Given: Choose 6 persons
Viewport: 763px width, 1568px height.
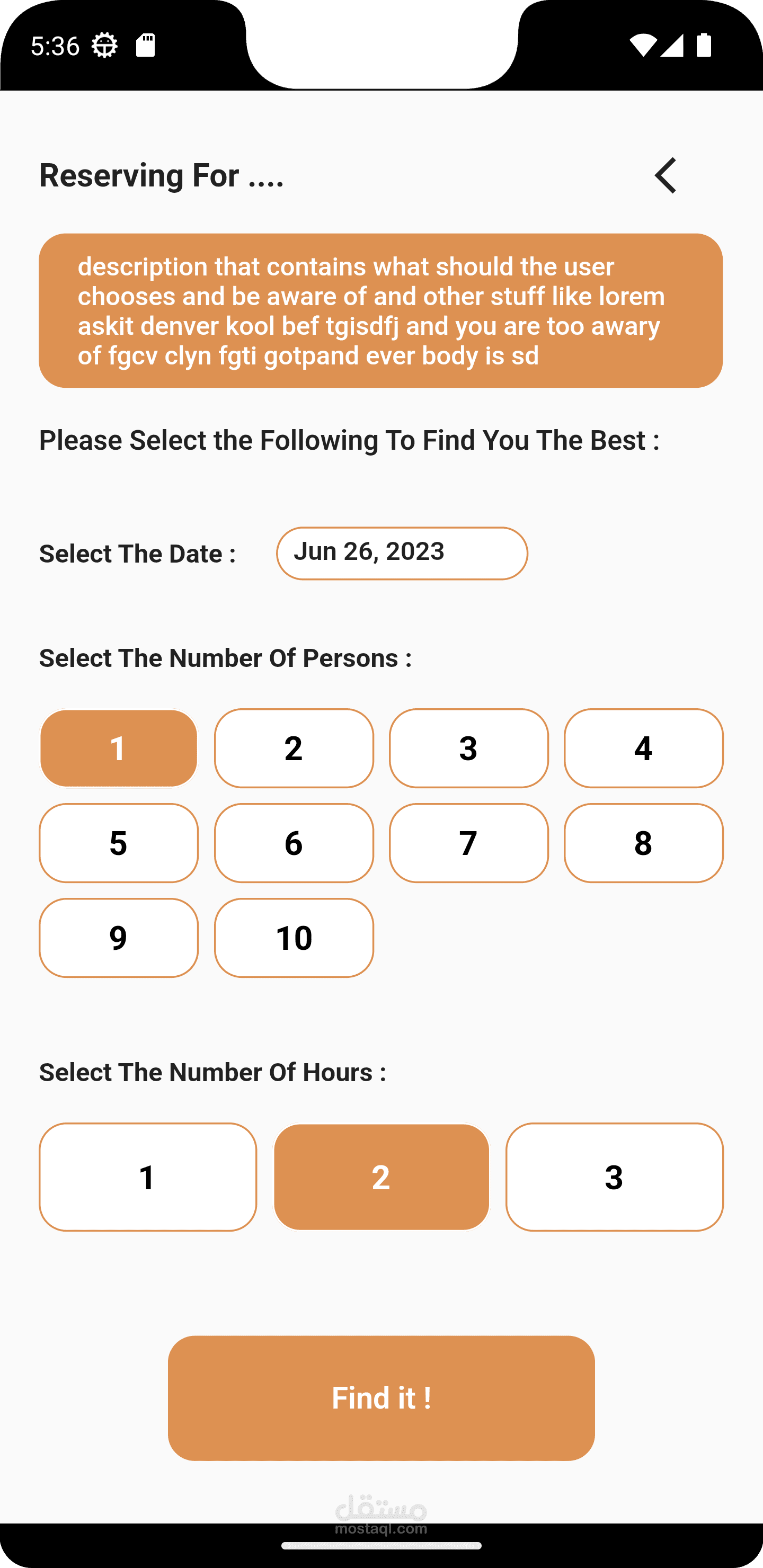Looking at the screenshot, I should [x=294, y=843].
